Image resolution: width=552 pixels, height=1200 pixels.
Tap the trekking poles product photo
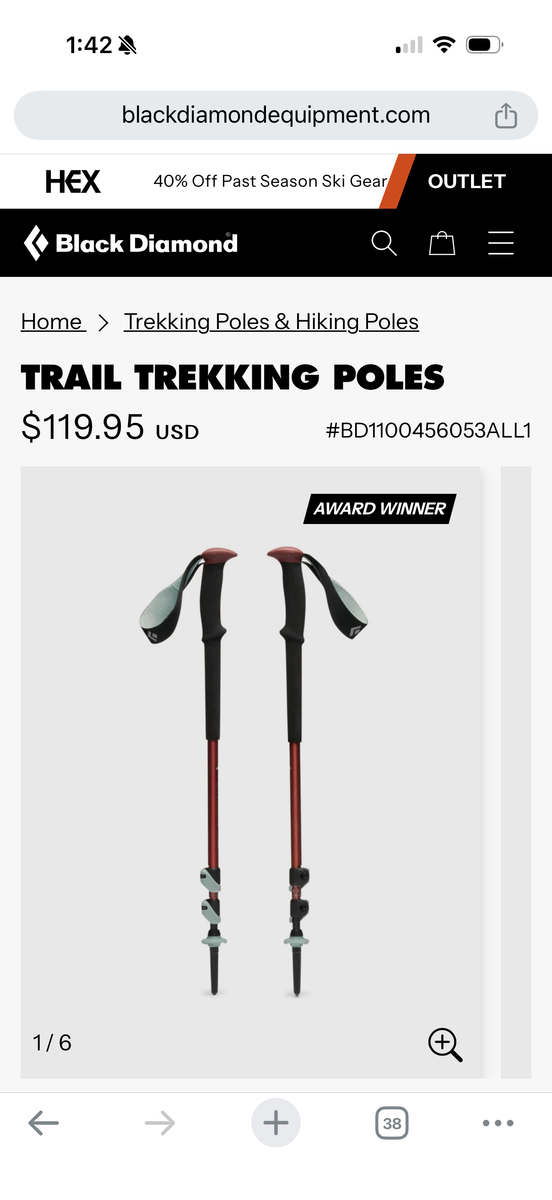click(252, 772)
